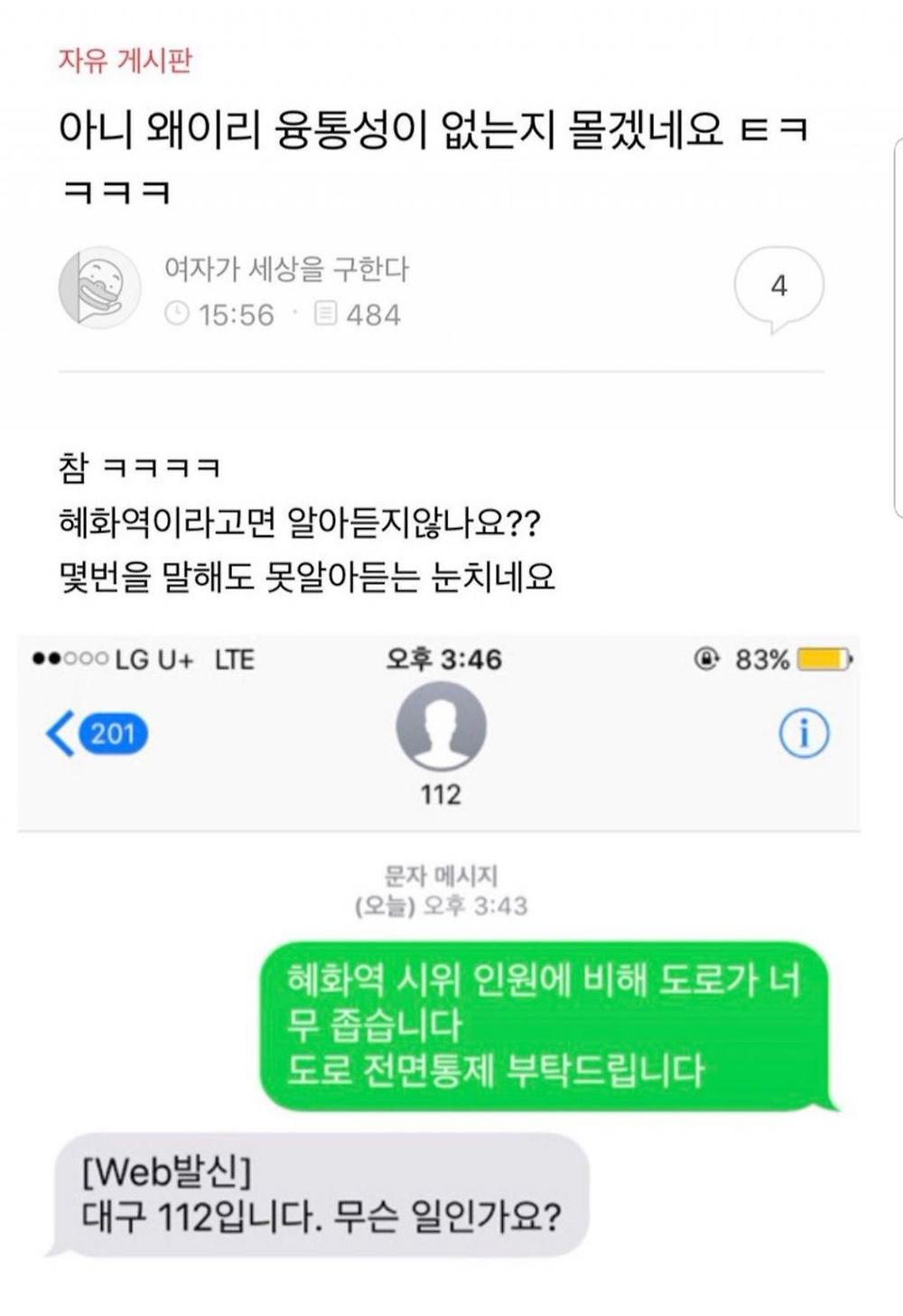This screenshot has width=903, height=1316.
Task: Open the attached 112 text message screenshot
Action: [439, 948]
